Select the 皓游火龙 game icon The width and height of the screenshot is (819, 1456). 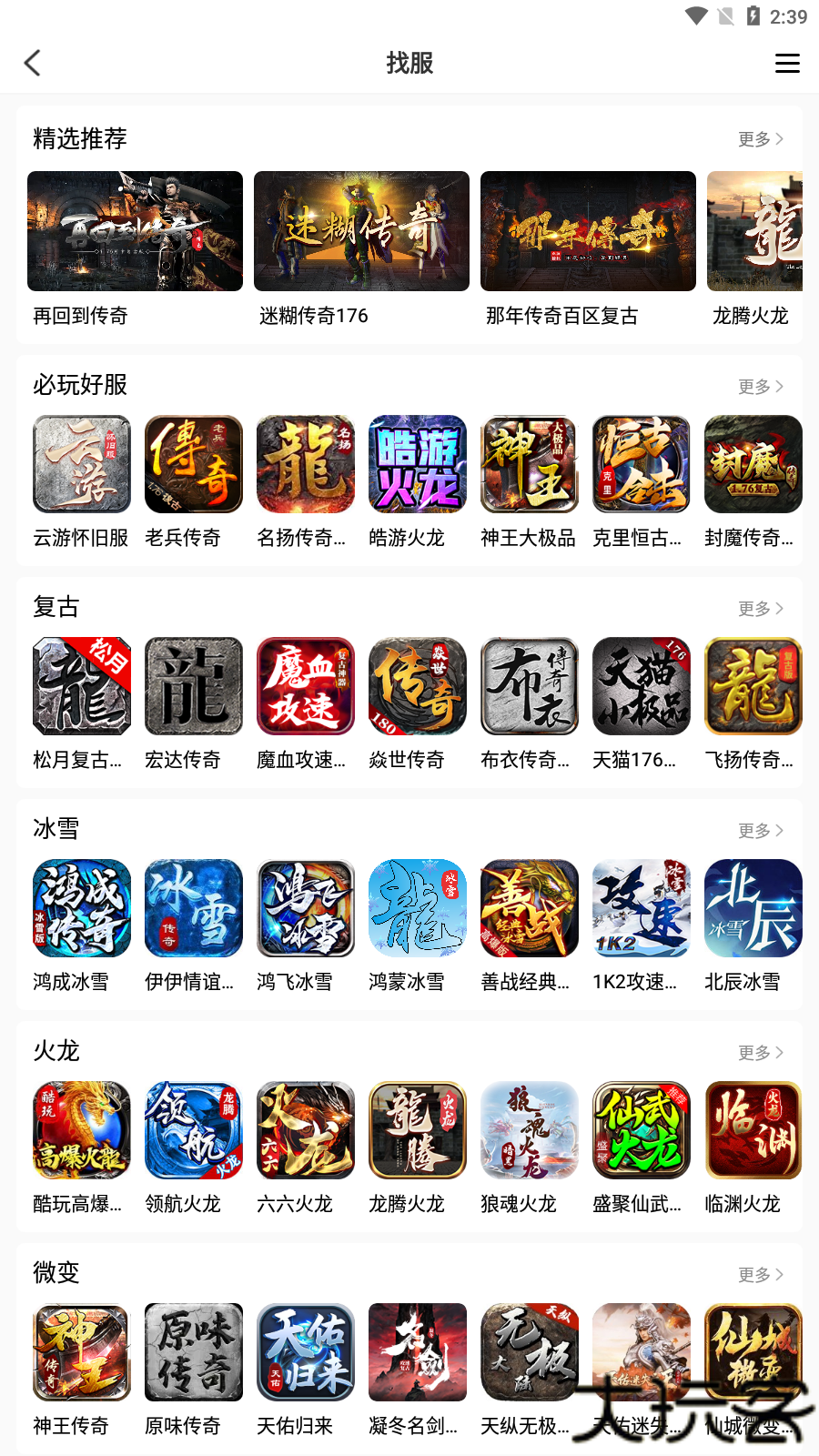[x=418, y=464]
